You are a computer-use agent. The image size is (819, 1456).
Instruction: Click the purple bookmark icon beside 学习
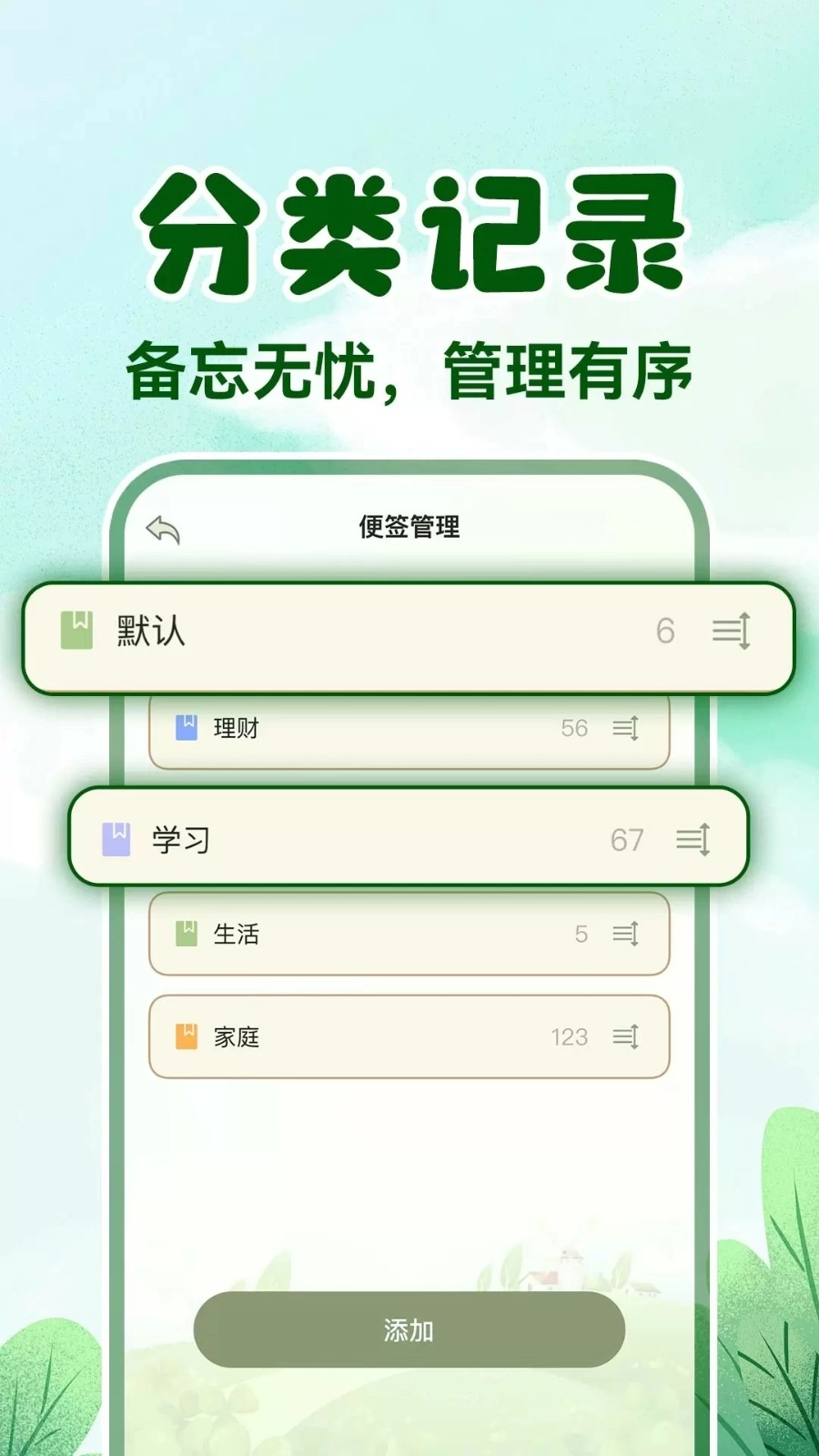click(119, 839)
